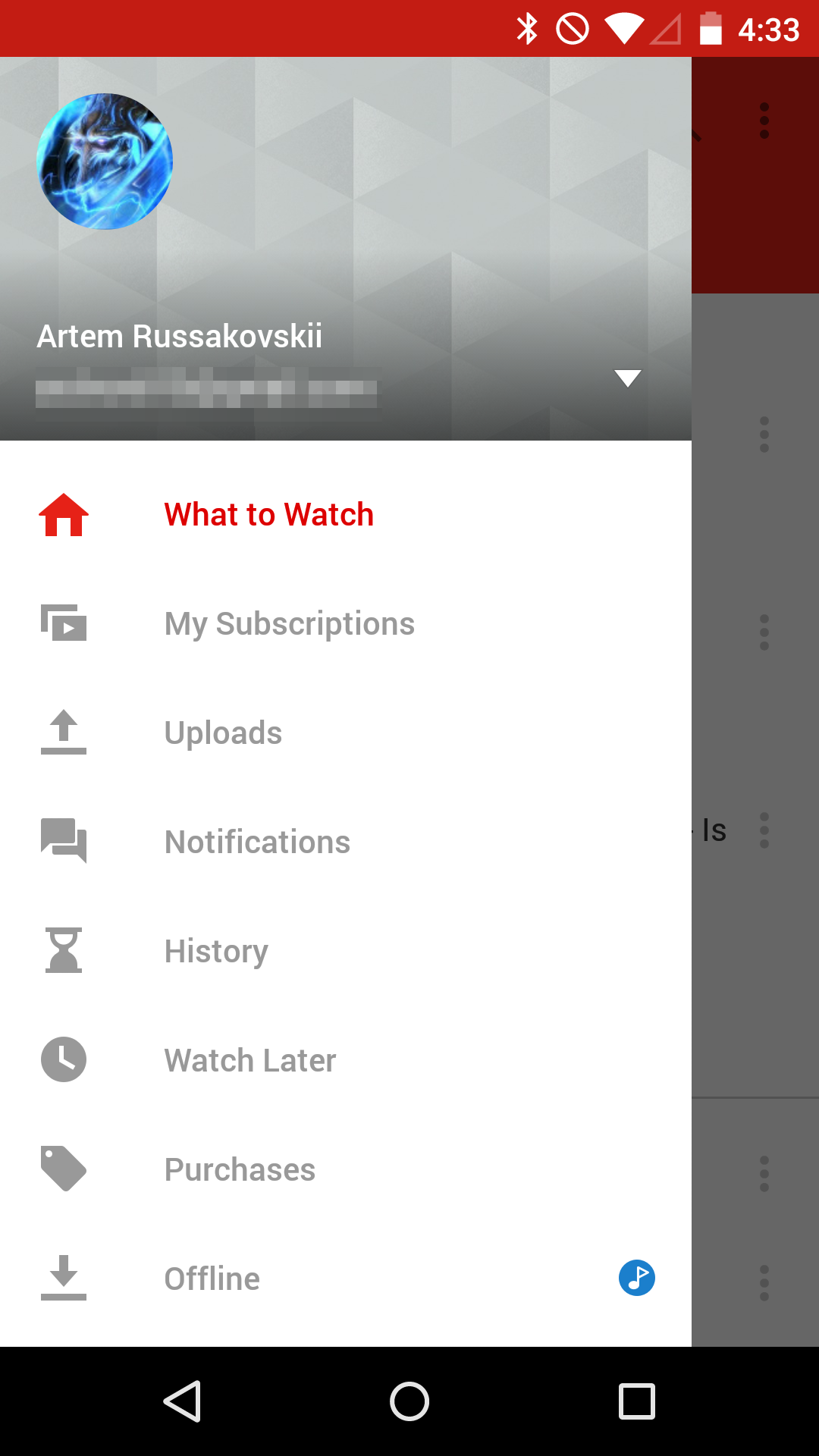Screen dimensions: 819x1456
Task: Click the My Subscriptions icon
Action: coord(63,623)
